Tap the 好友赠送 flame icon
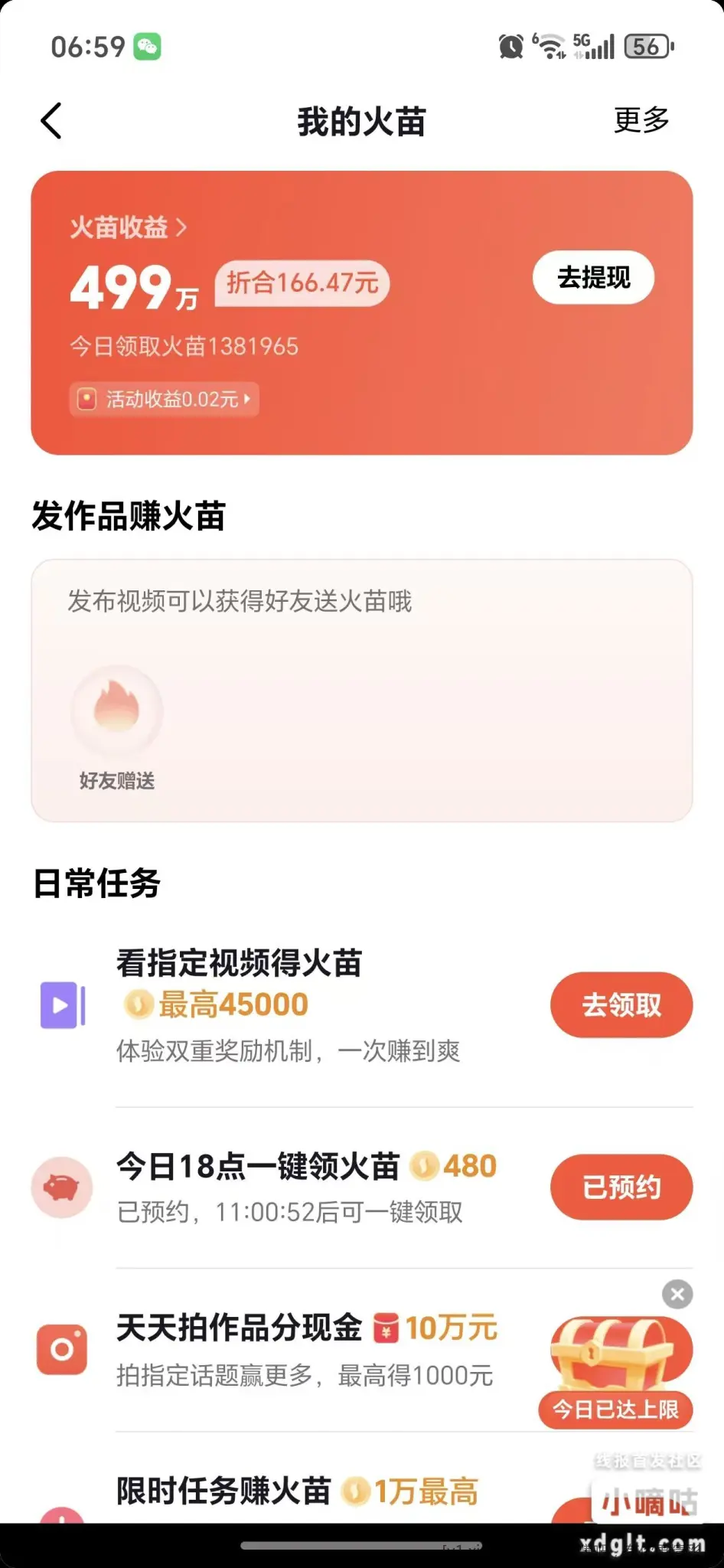724x1568 pixels. pyautogui.click(x=116, y=711)
